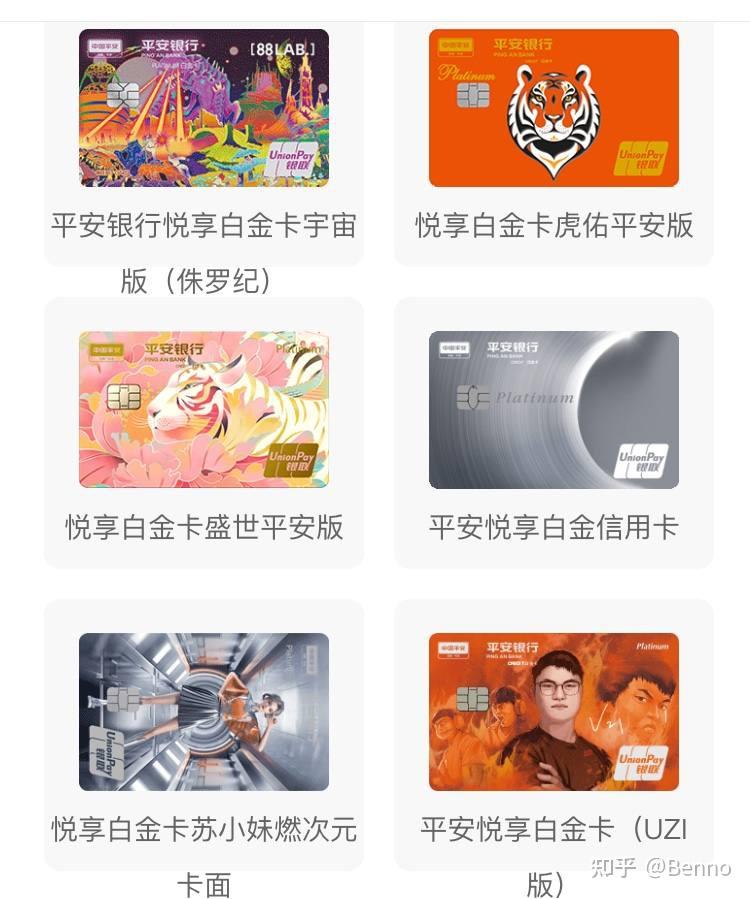Open the 悦享白金卡宇宙版（侏罗纪） card
Viewport: 750px width, 899px height.
[204, 110]
